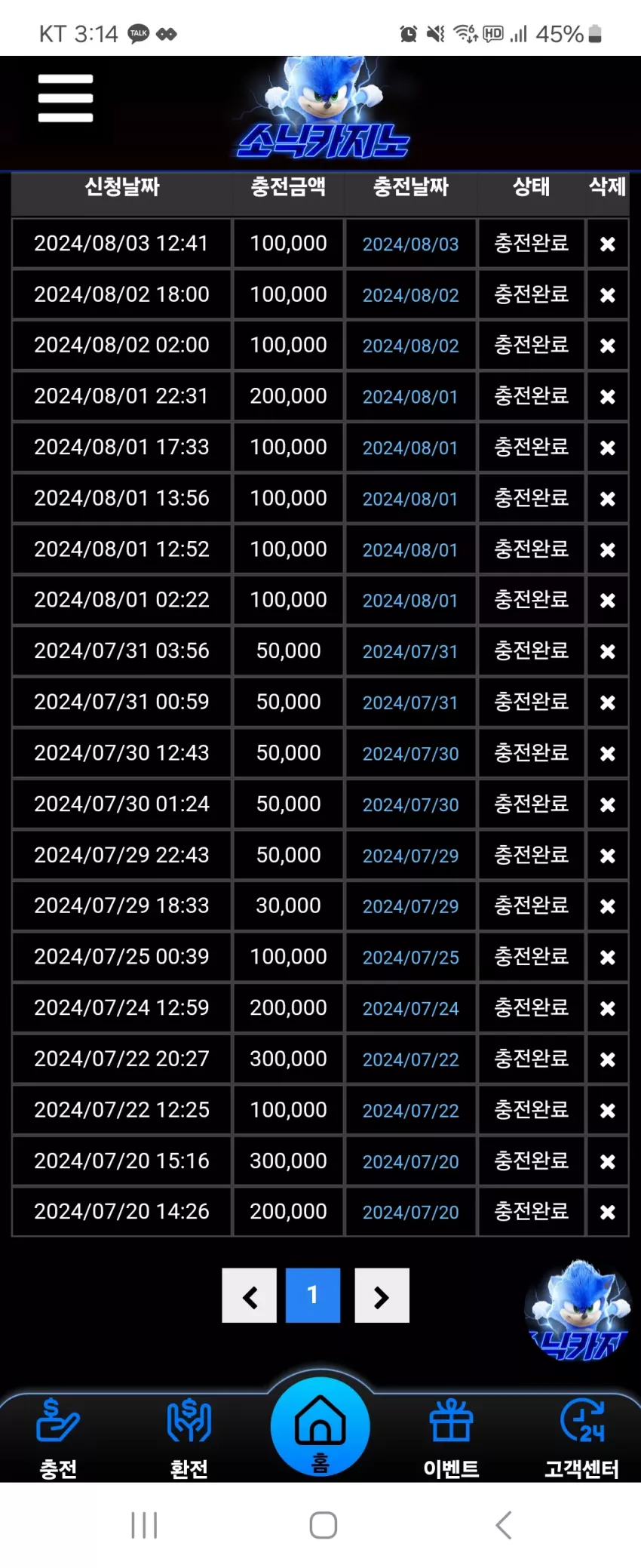Open the 충전 tab
The height and width of the screenshot is (1568, 641).
[58, 1437]
